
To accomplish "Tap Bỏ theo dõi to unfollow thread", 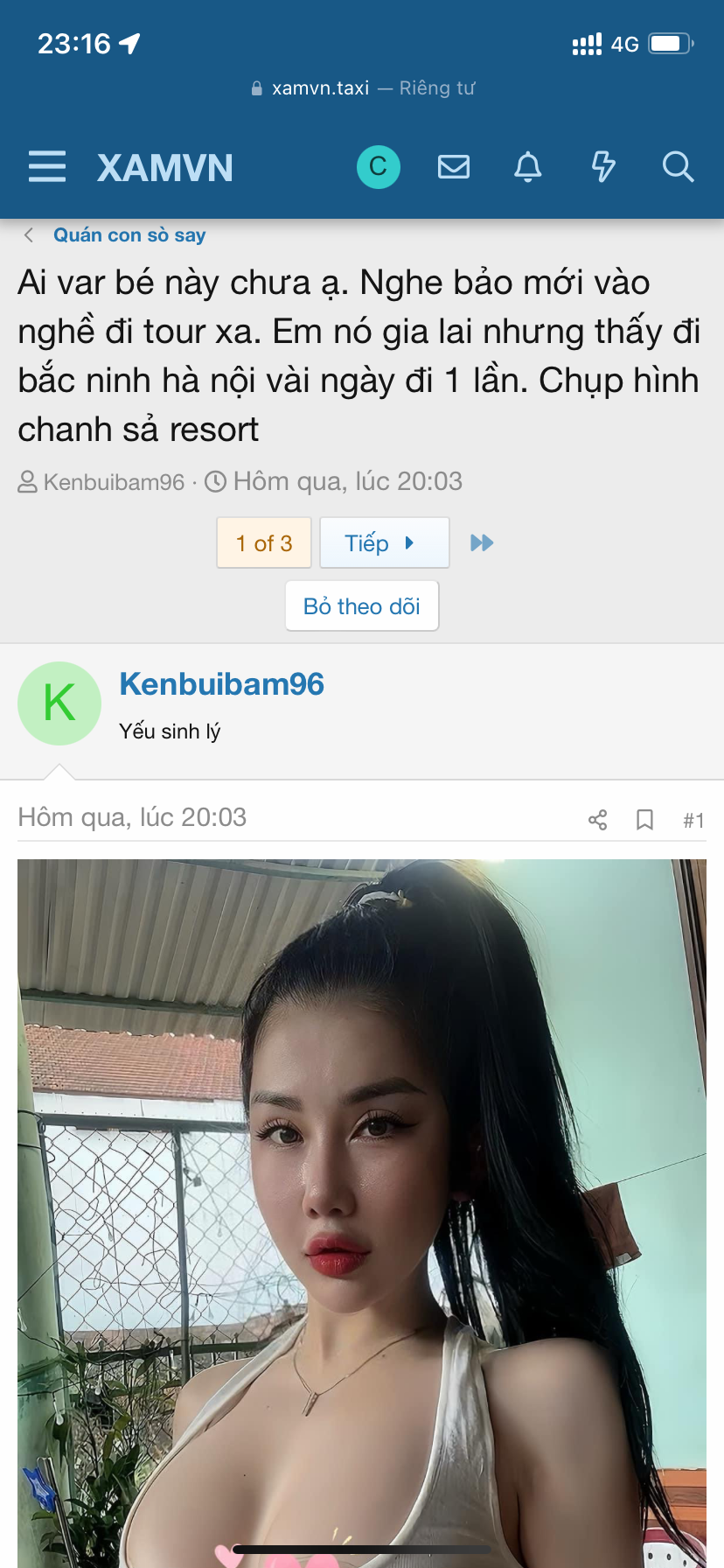I will click(x=362, y=606).
